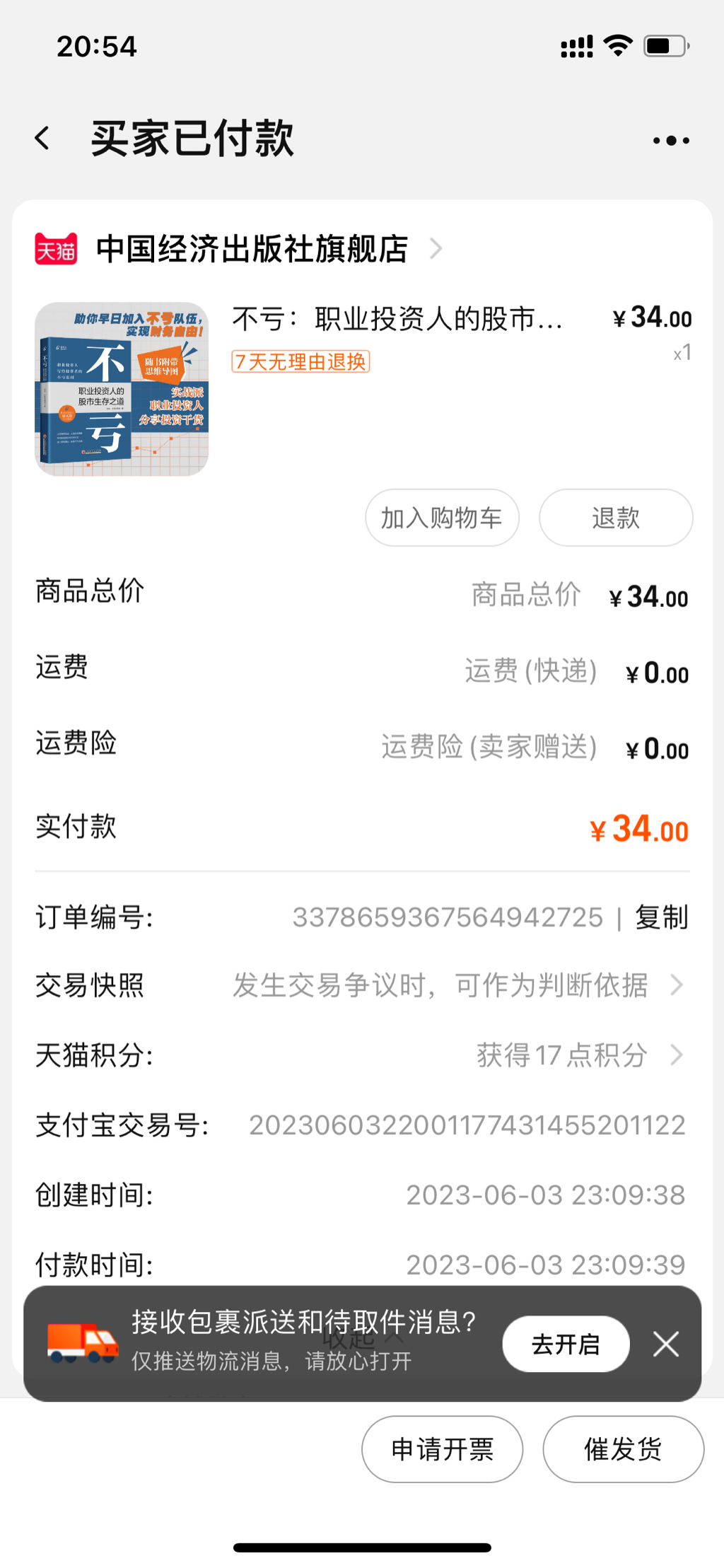Open 中国经济出版社旗舰店 store page
The height and width of the screenshot is (1568, 724).
pyautogui.click(x=252, y=249)
